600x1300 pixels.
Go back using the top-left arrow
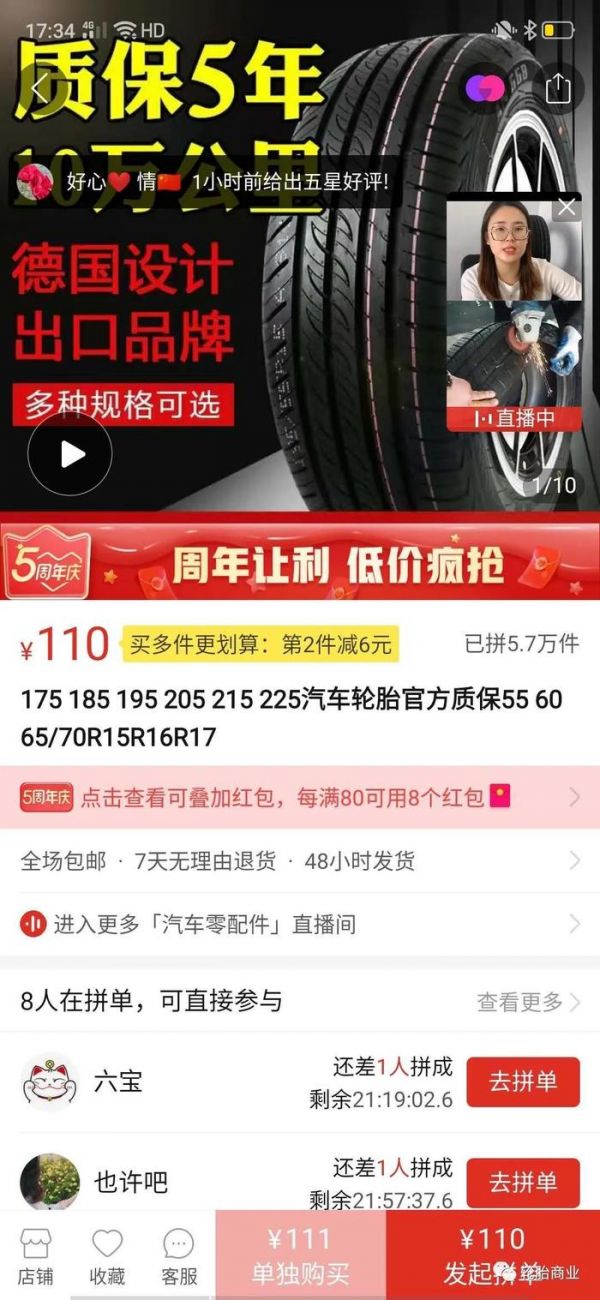(40, 88)
